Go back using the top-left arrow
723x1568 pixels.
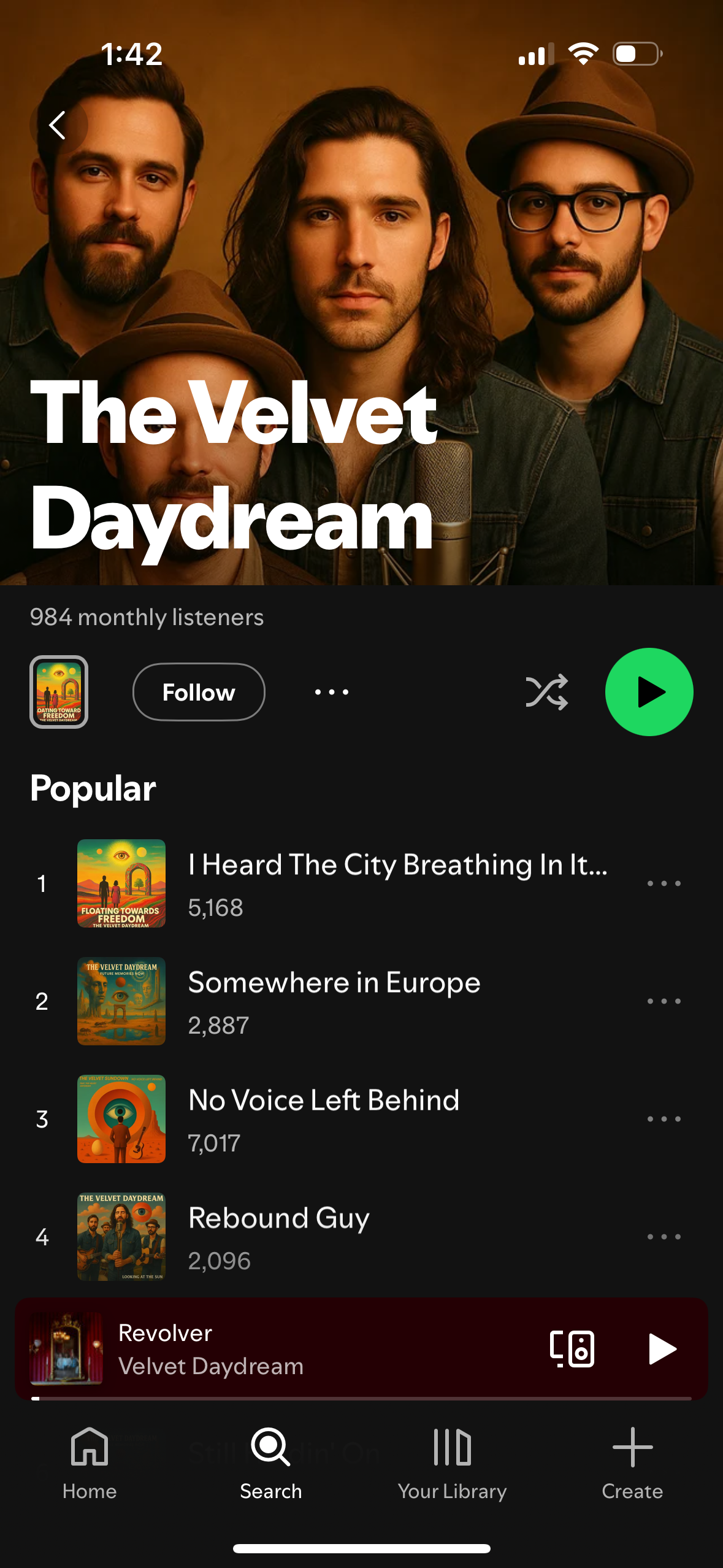tap(58, 125)
